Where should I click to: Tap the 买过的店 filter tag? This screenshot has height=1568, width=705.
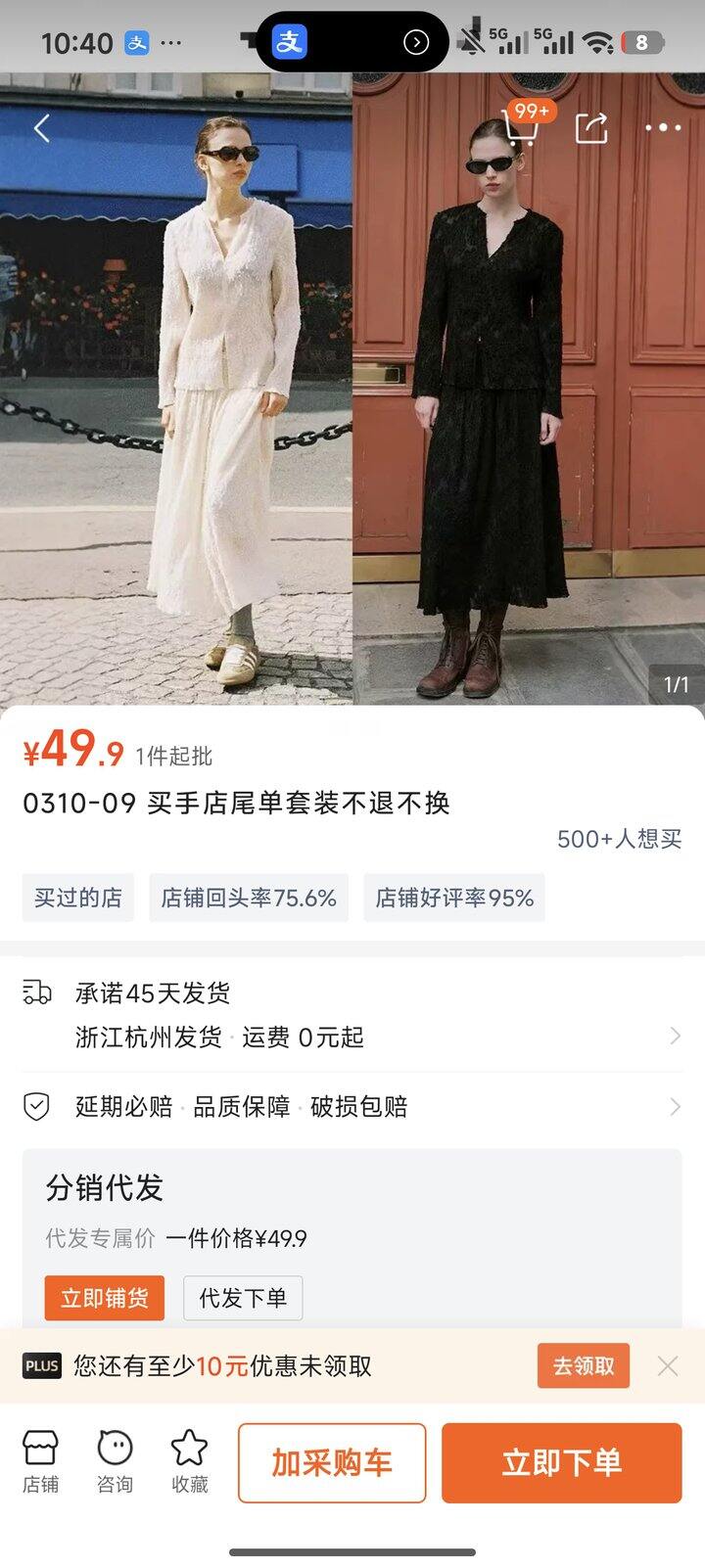pos(78,897)
